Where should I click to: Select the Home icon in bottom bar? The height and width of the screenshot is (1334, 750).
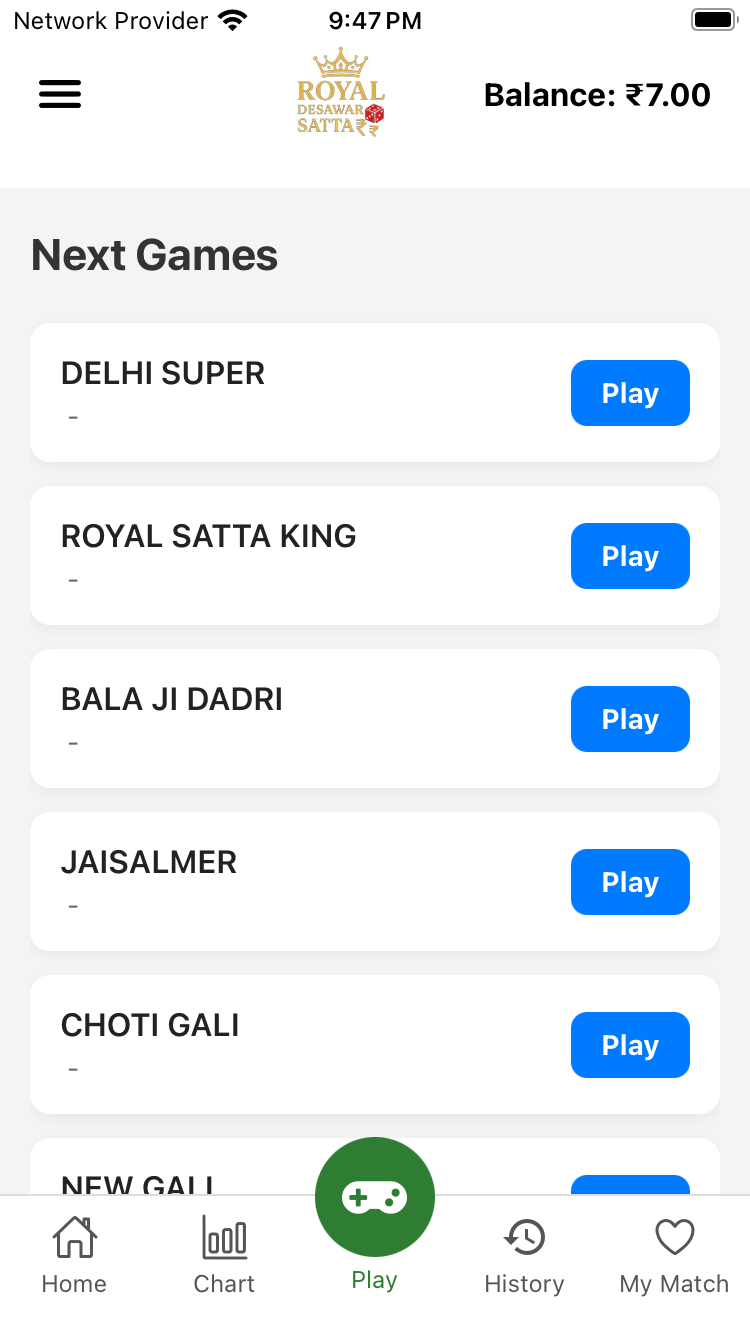74,1237
